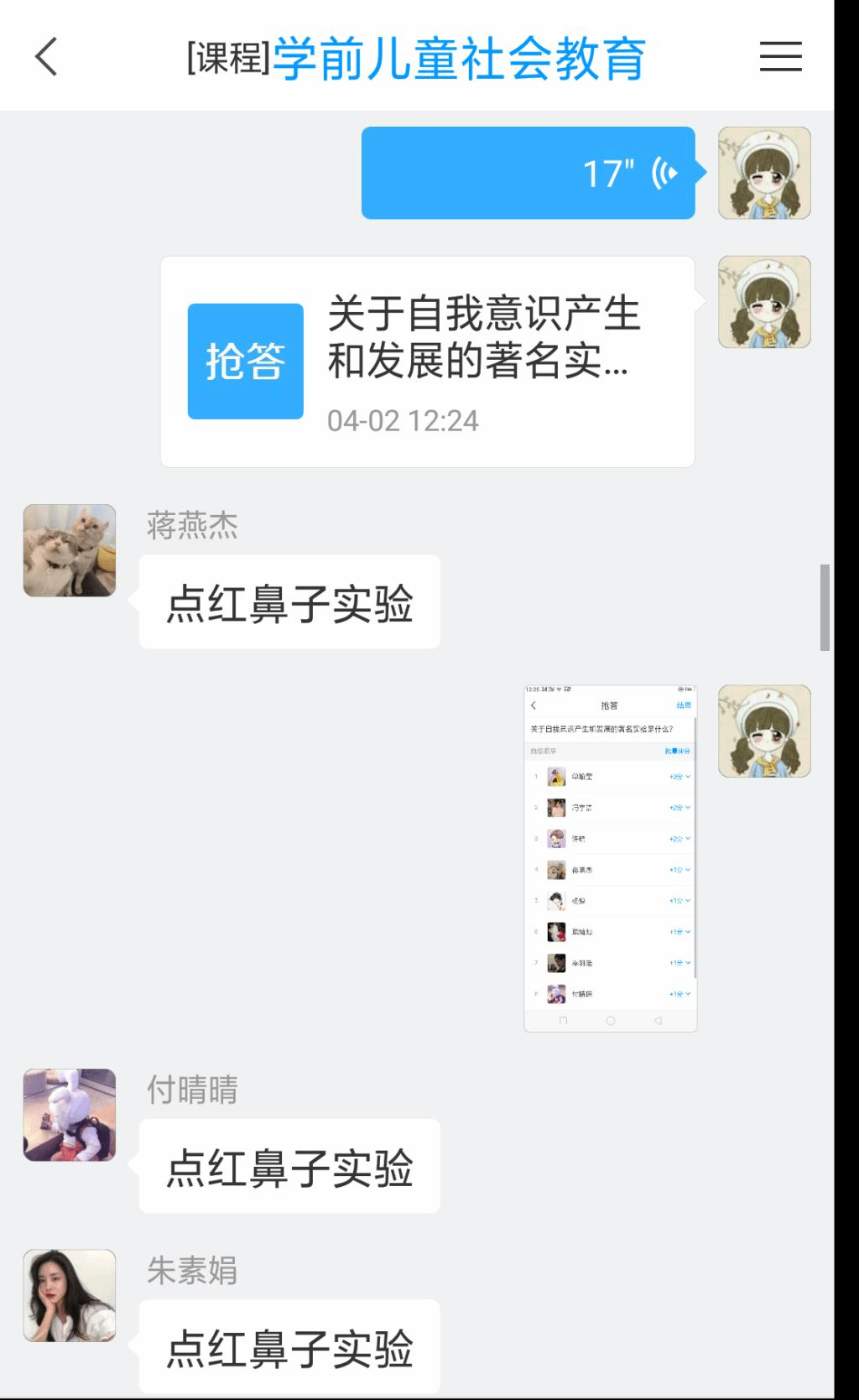View 付晴晴's profile avatar

[x=70, y=1115]
